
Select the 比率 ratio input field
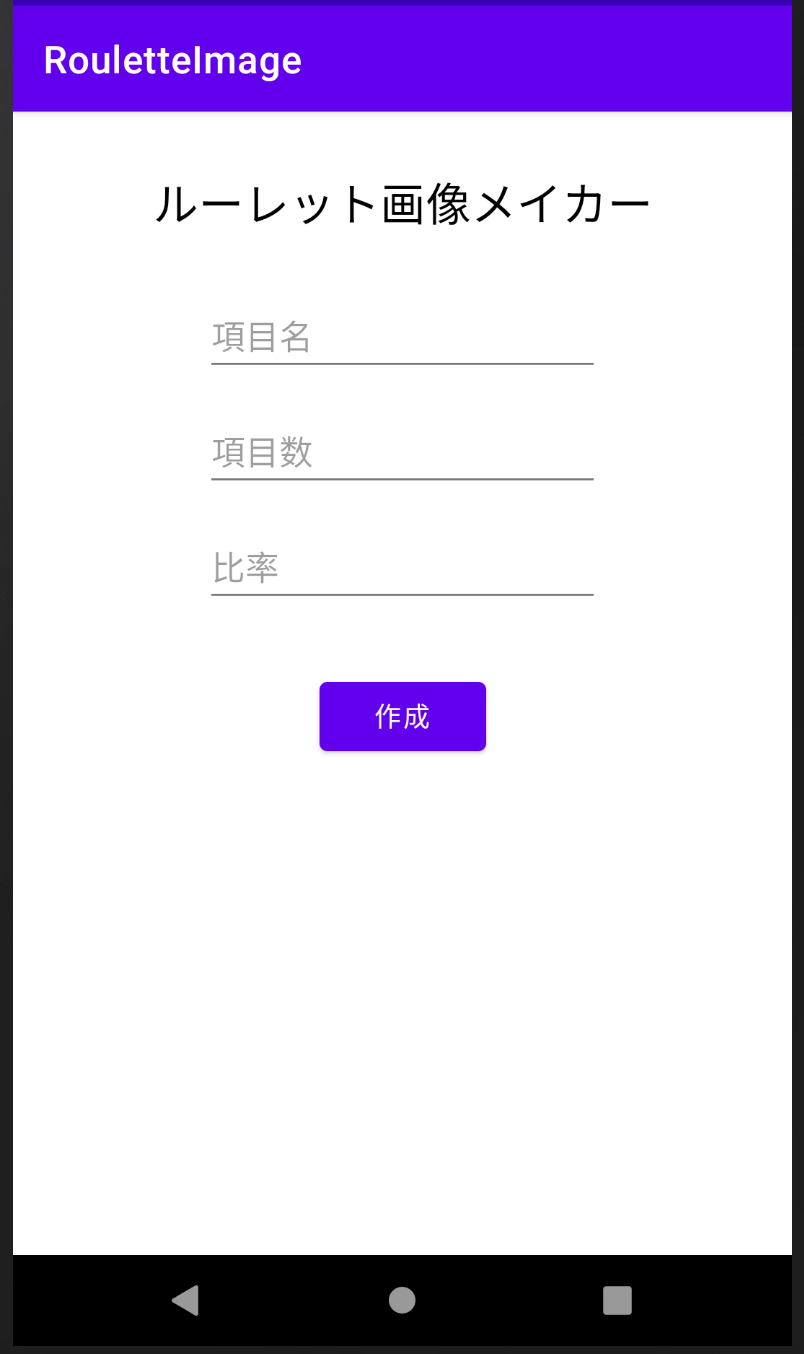(402, 570)
